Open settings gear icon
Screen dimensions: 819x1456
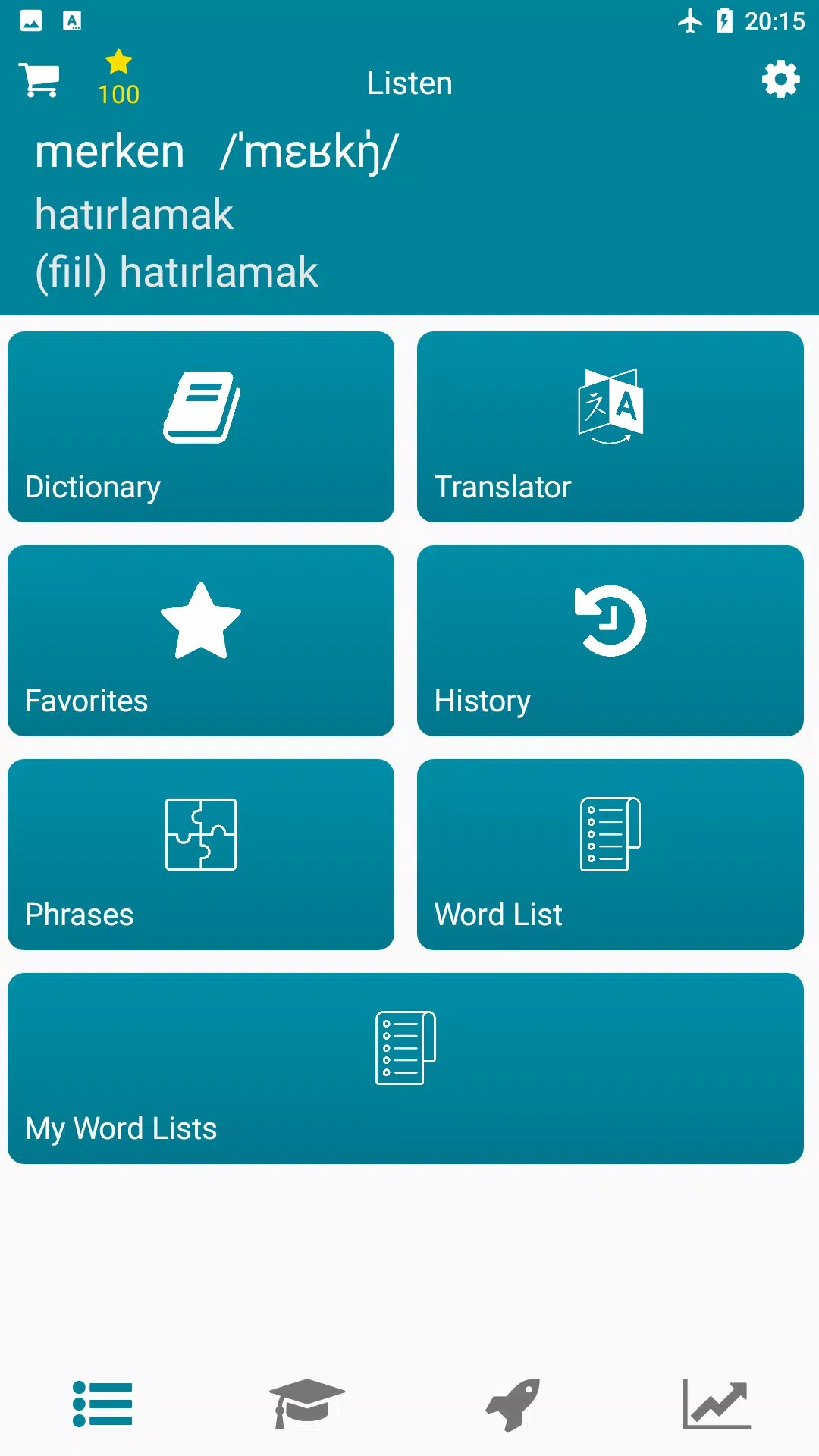[x=780, y=80]
